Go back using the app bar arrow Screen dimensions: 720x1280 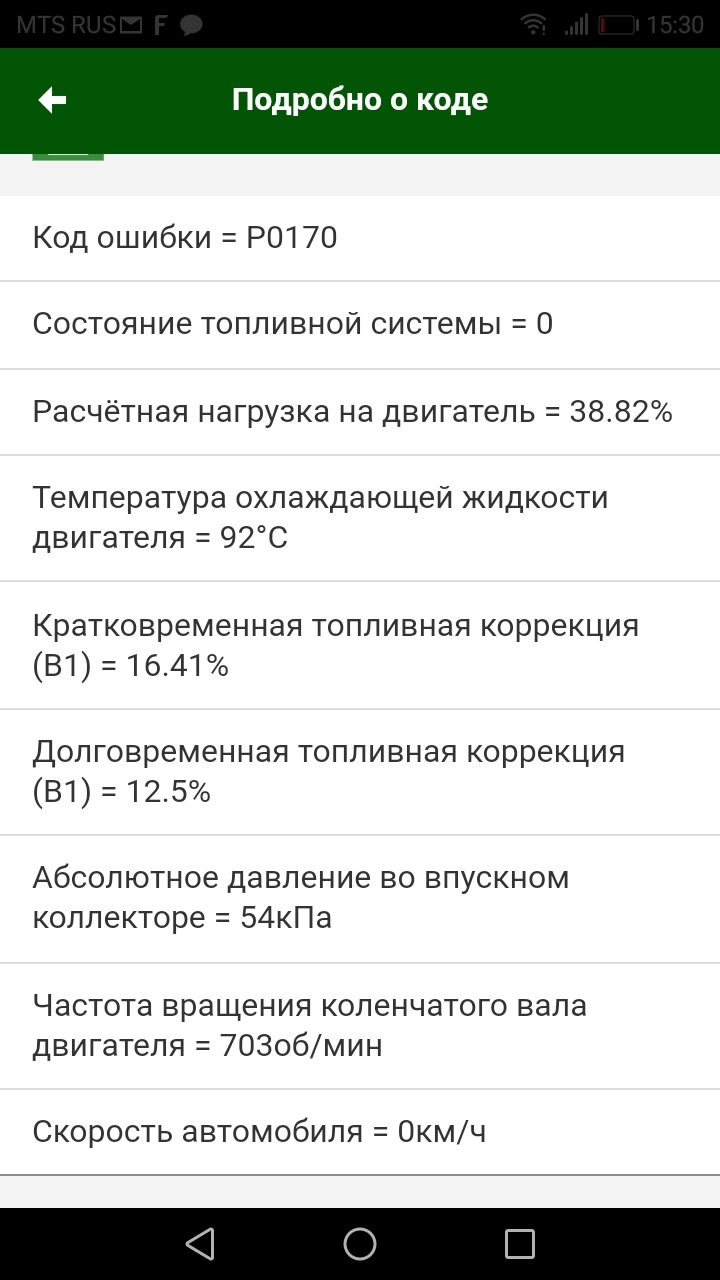[52, 100]
